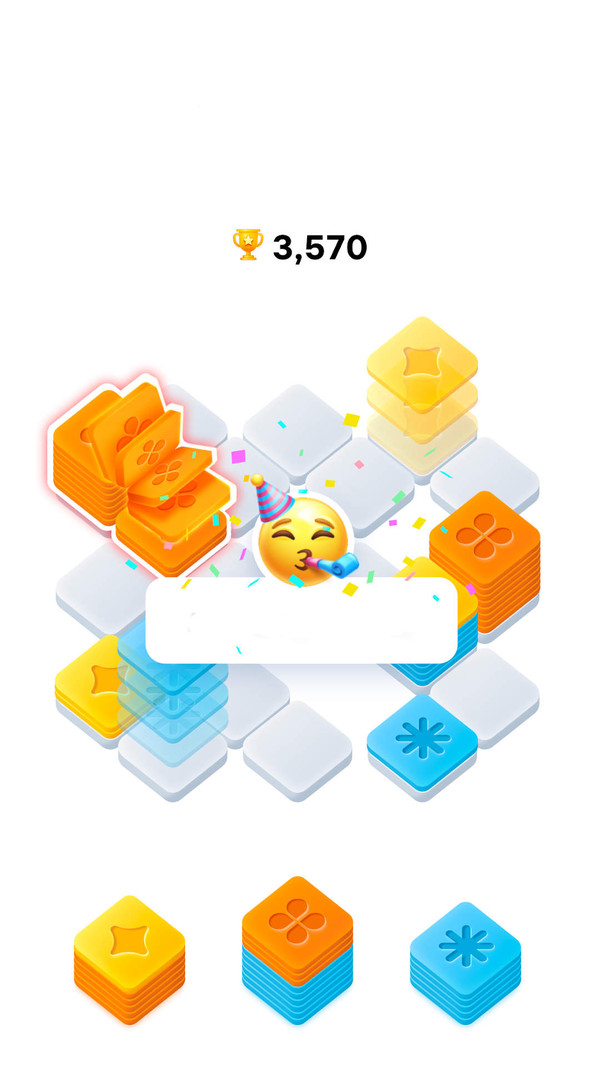600x1066 pixels.
Task: Pick the orange and blue stack in tray
Action: coord(297,950)
